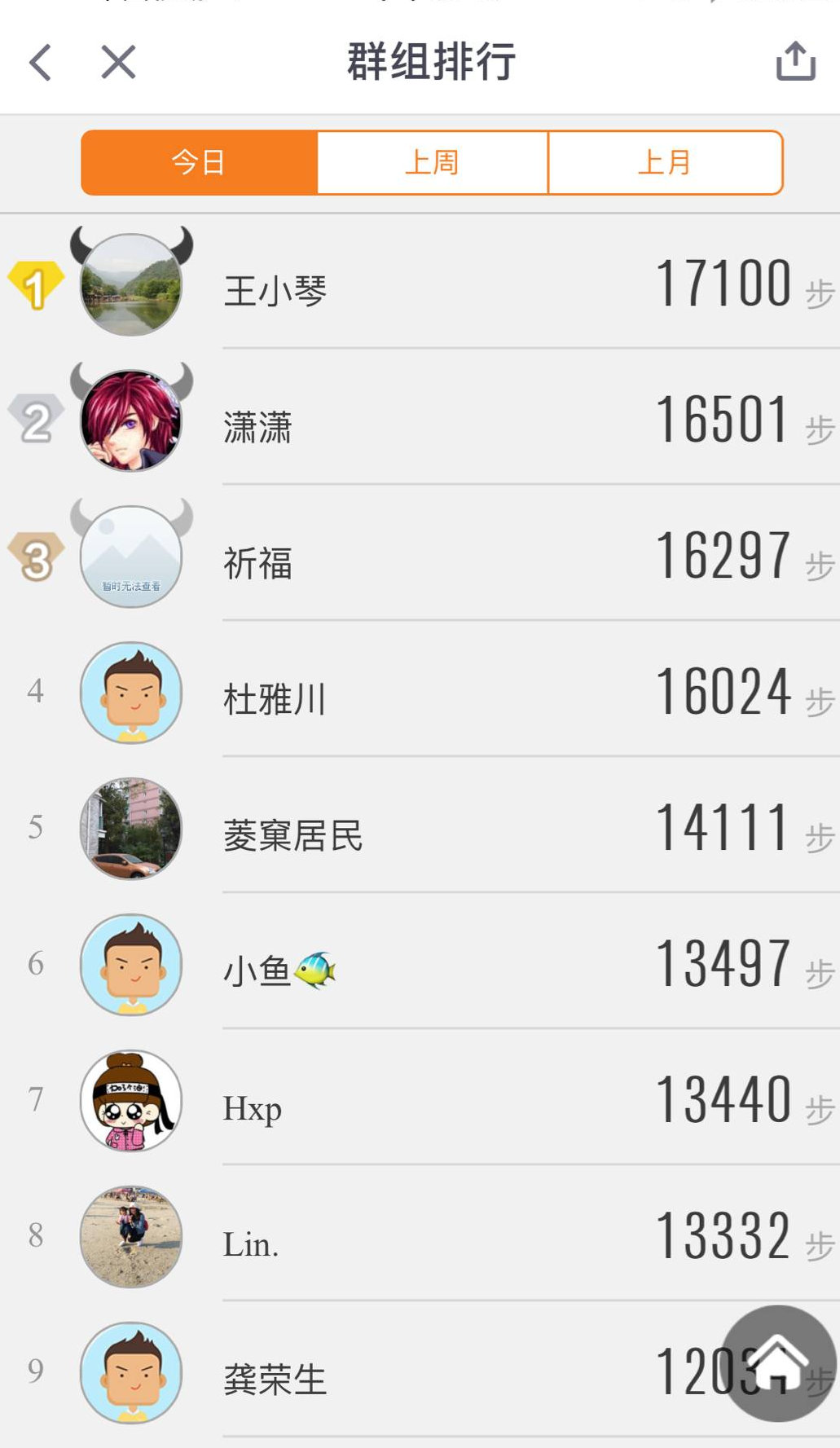Open 祈福's ranking entry

257,563
